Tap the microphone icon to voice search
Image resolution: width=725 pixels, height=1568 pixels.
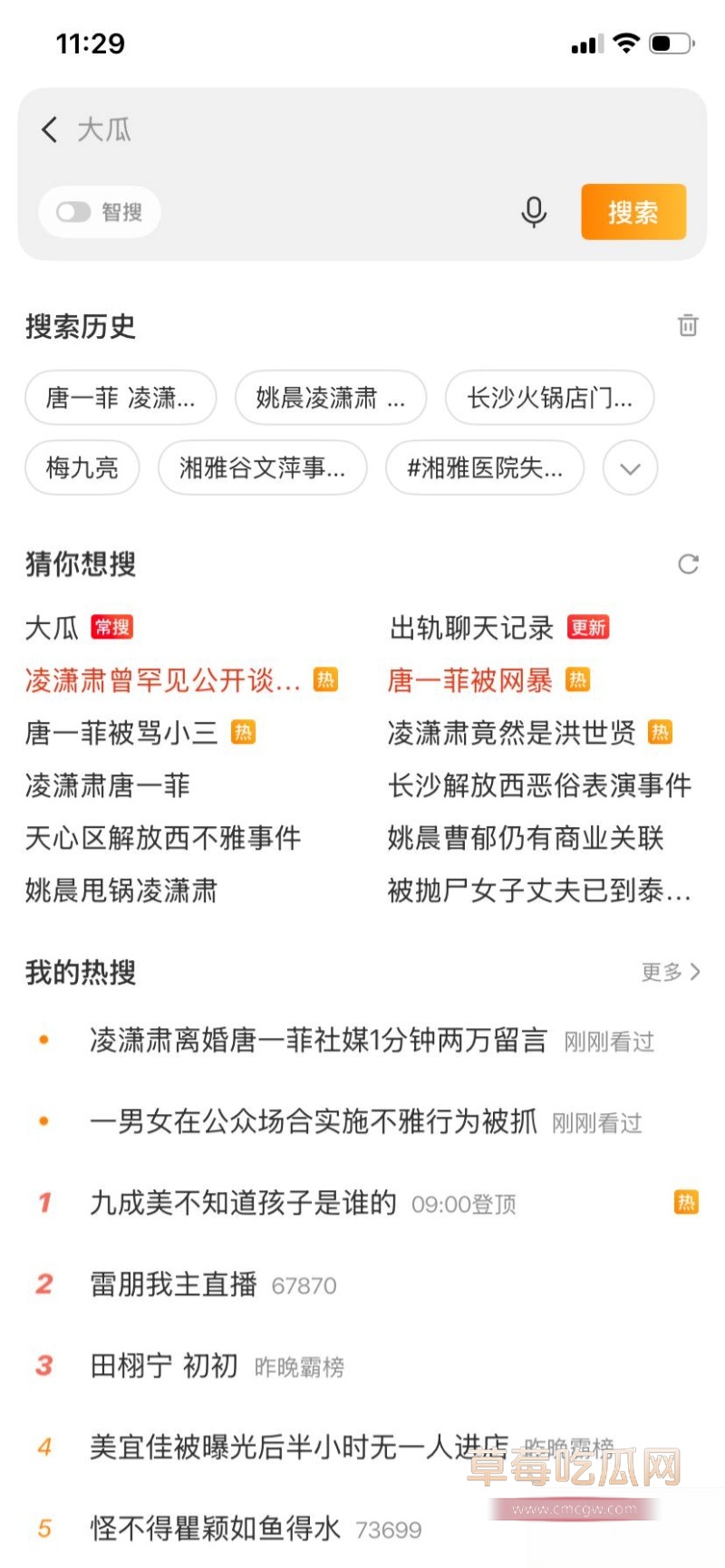(x=534, y=212)
